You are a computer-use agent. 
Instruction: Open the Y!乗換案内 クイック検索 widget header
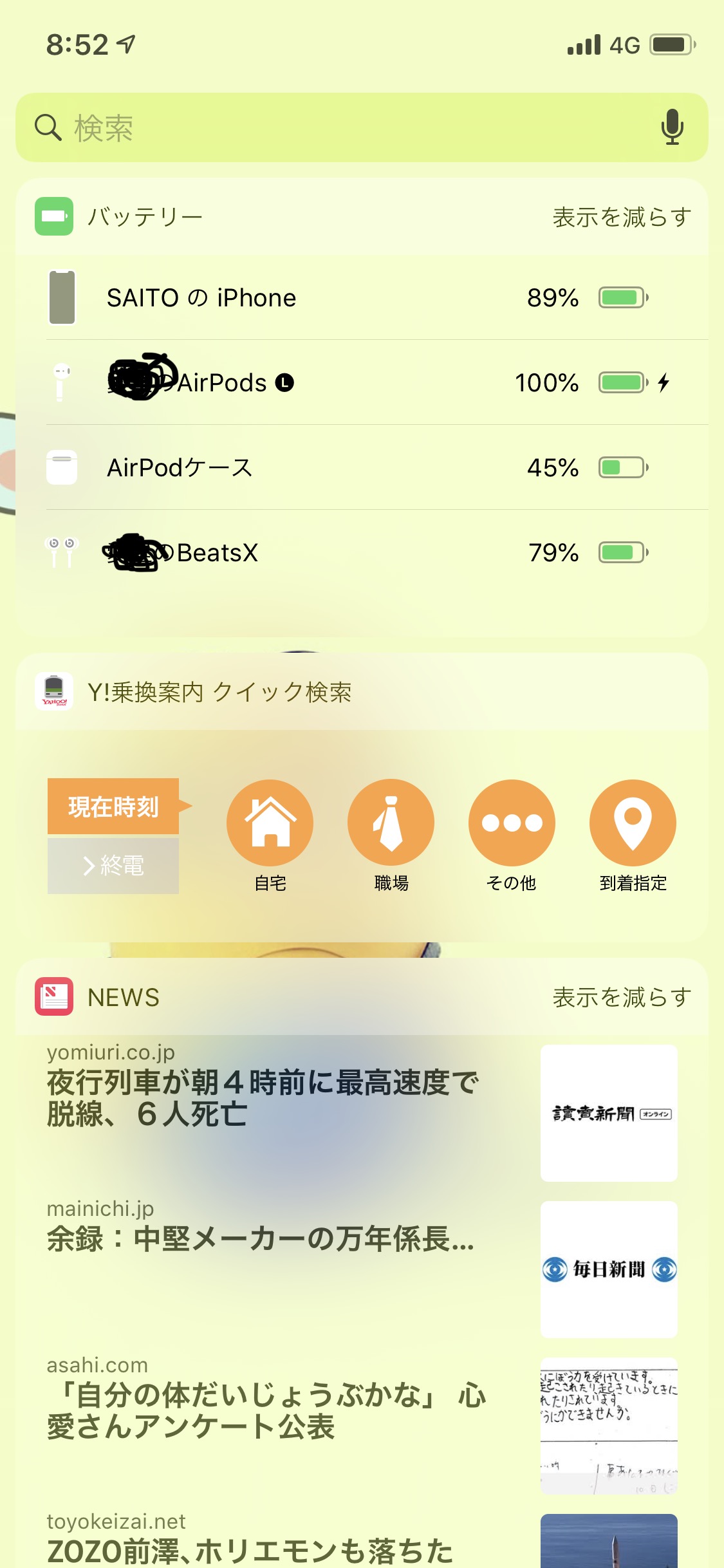tap(219, 692)
